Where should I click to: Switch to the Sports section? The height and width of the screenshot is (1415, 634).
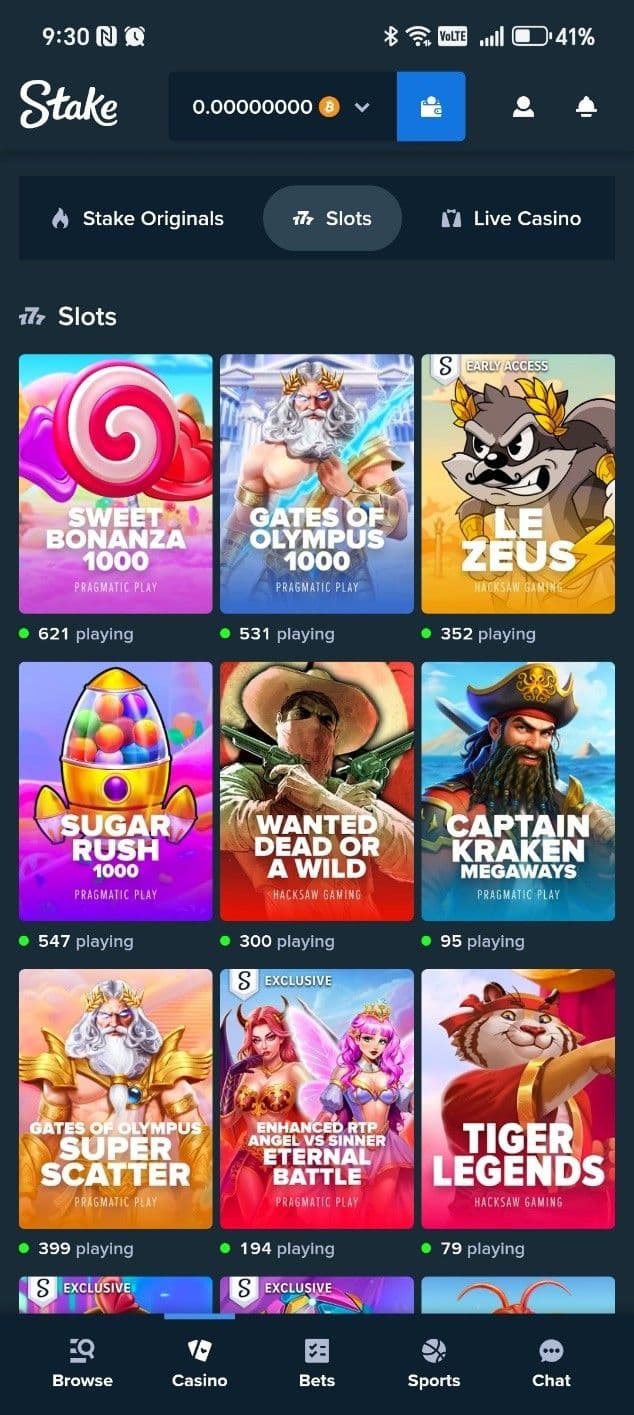click(434, 1364)
